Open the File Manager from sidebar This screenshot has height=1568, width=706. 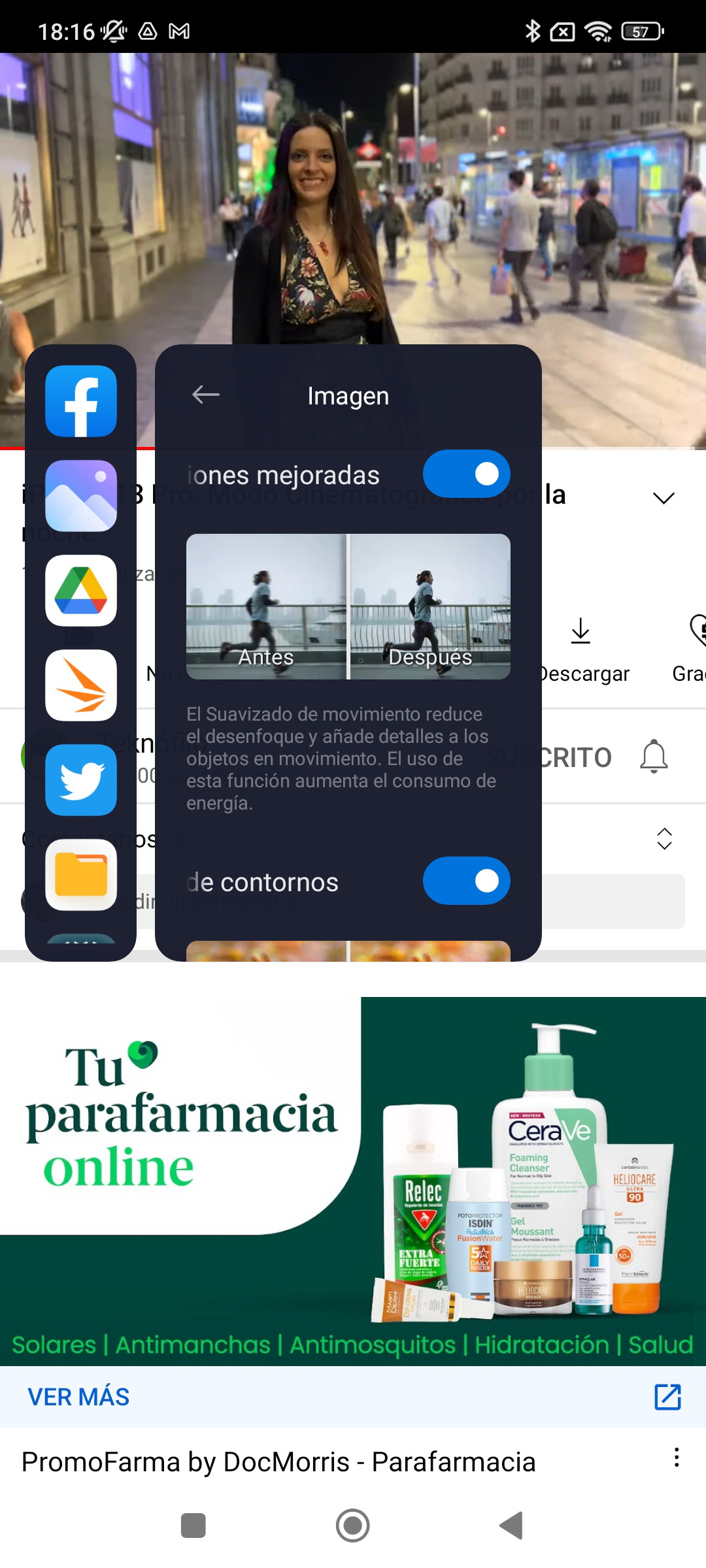tap(81, 875)
